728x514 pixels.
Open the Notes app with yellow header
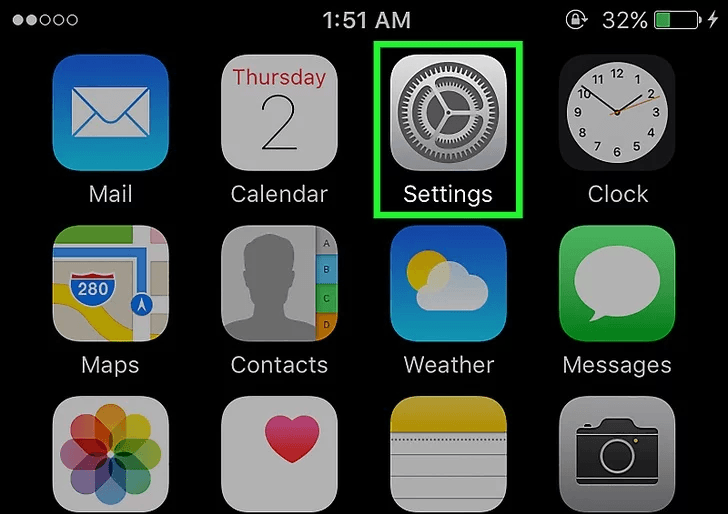tap(448, 455)
